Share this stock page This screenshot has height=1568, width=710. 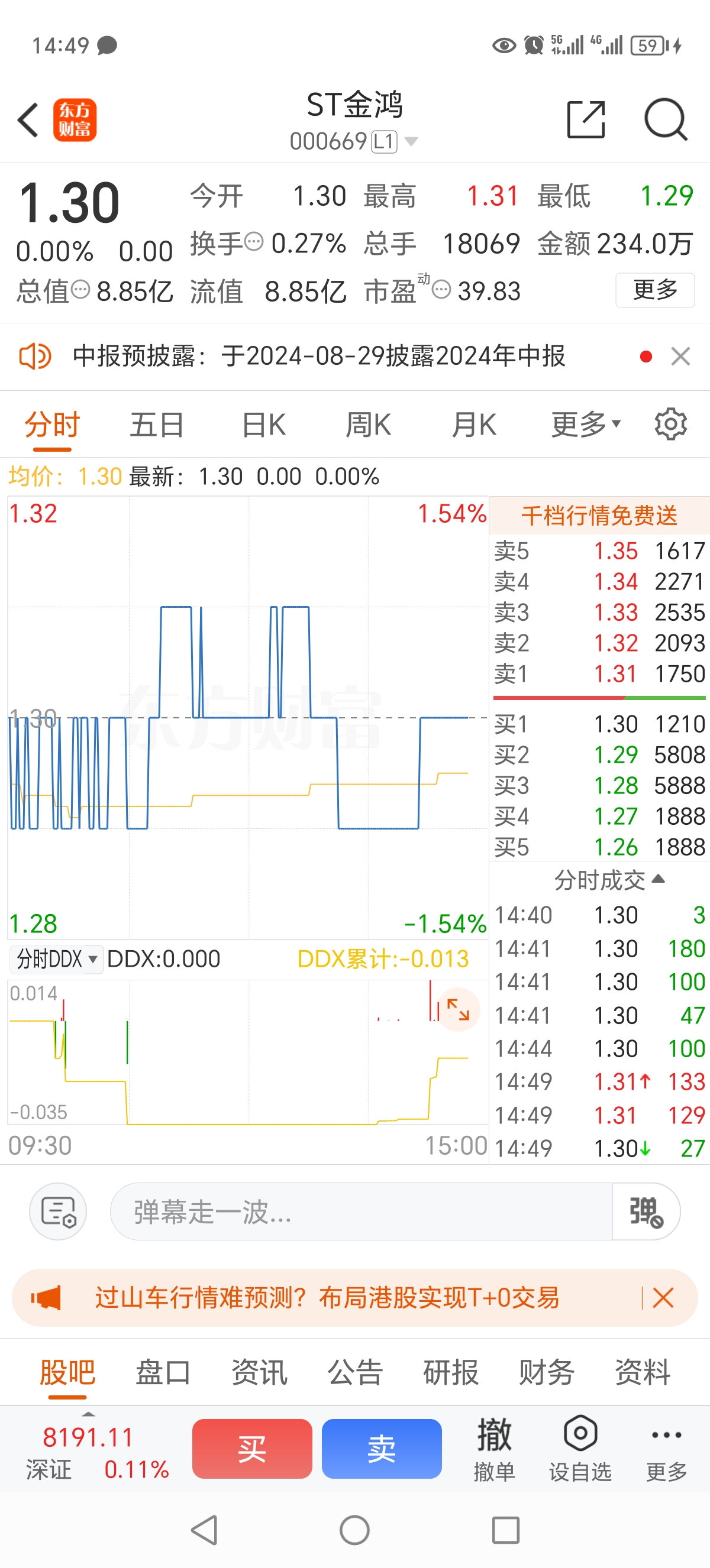[x=585, y=120]
